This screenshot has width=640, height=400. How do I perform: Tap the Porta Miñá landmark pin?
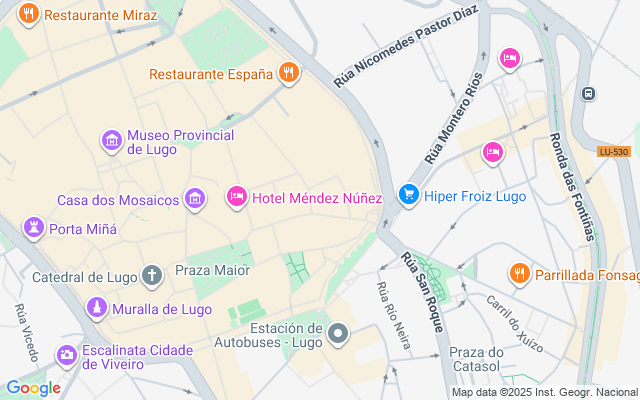[36, 228]
